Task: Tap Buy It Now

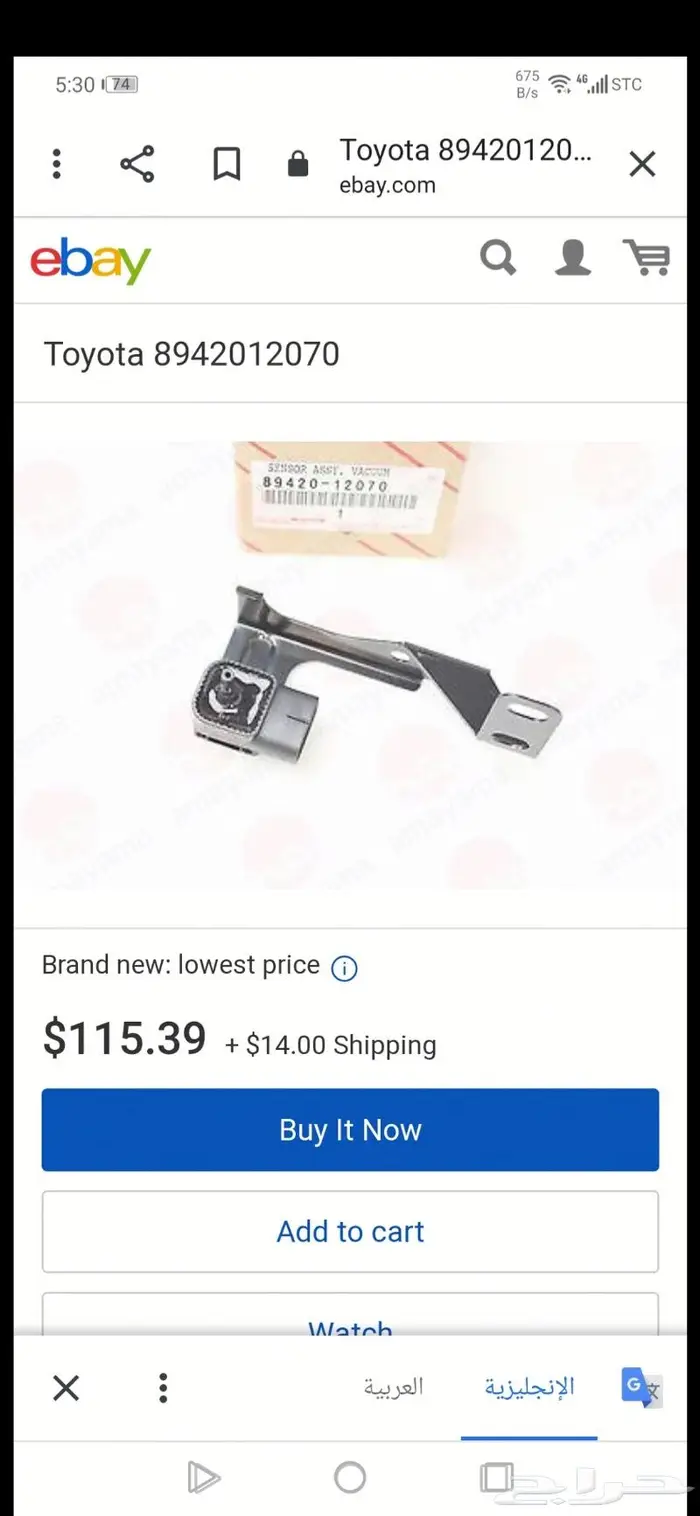Action: (x=350, y=1130)
